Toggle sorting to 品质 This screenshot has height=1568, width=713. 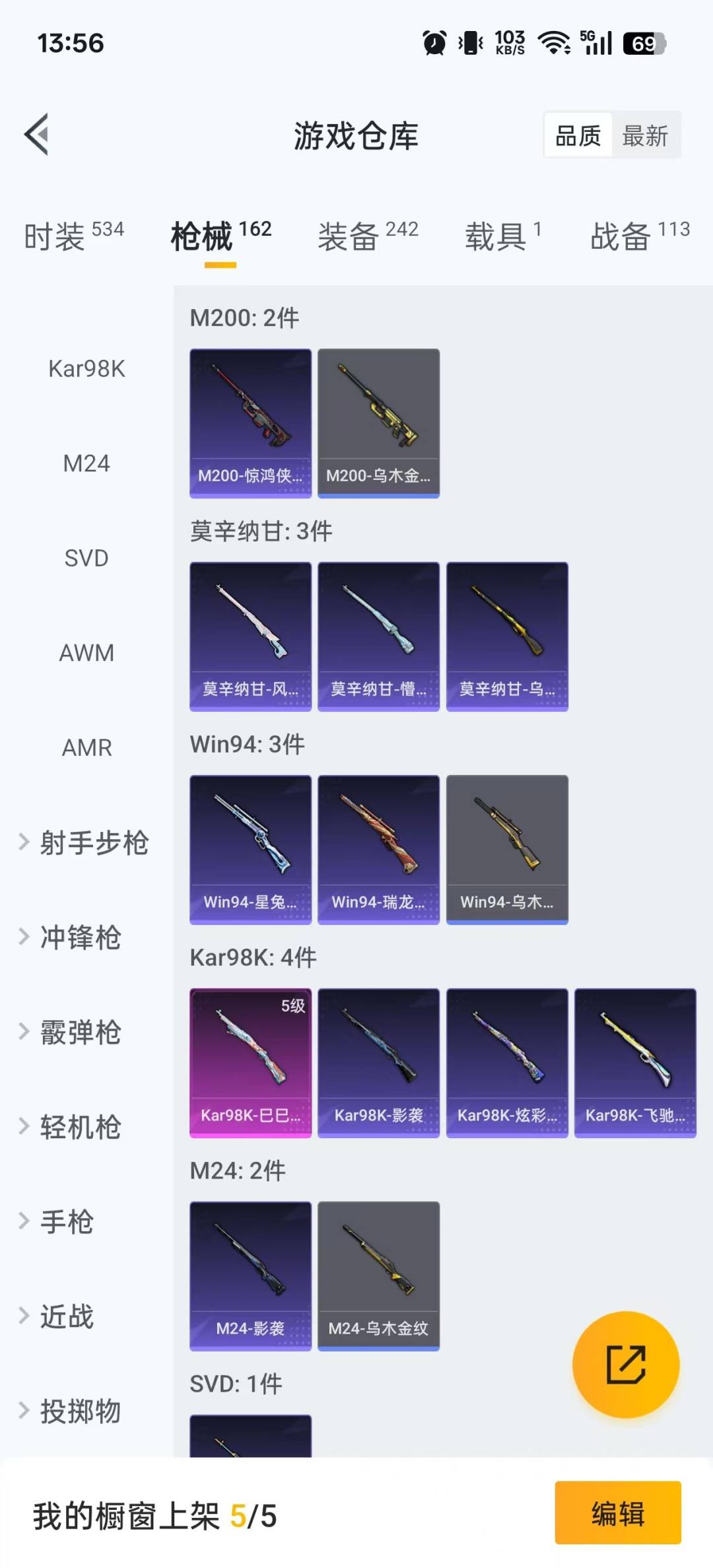(x=576, y=135)
